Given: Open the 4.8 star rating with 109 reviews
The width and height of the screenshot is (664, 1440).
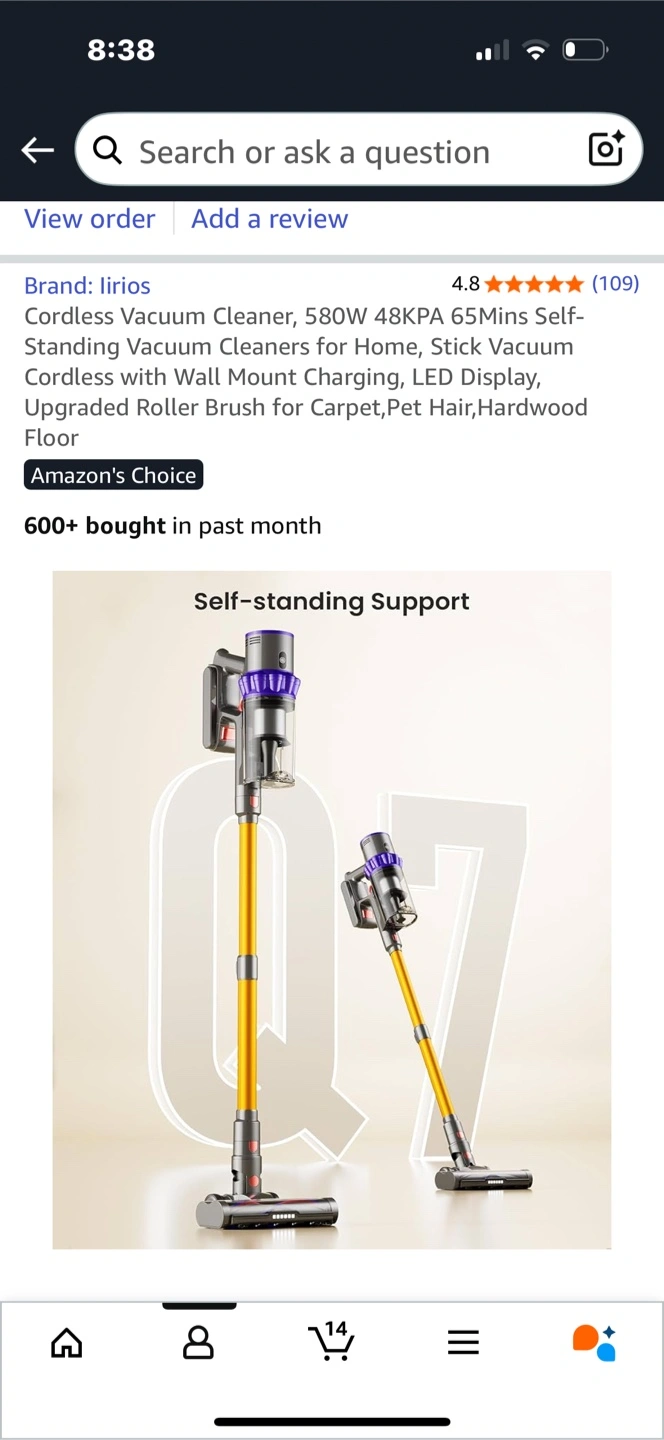Looking at the screenshot, I should pyautogui.click(x=545, y=283).
